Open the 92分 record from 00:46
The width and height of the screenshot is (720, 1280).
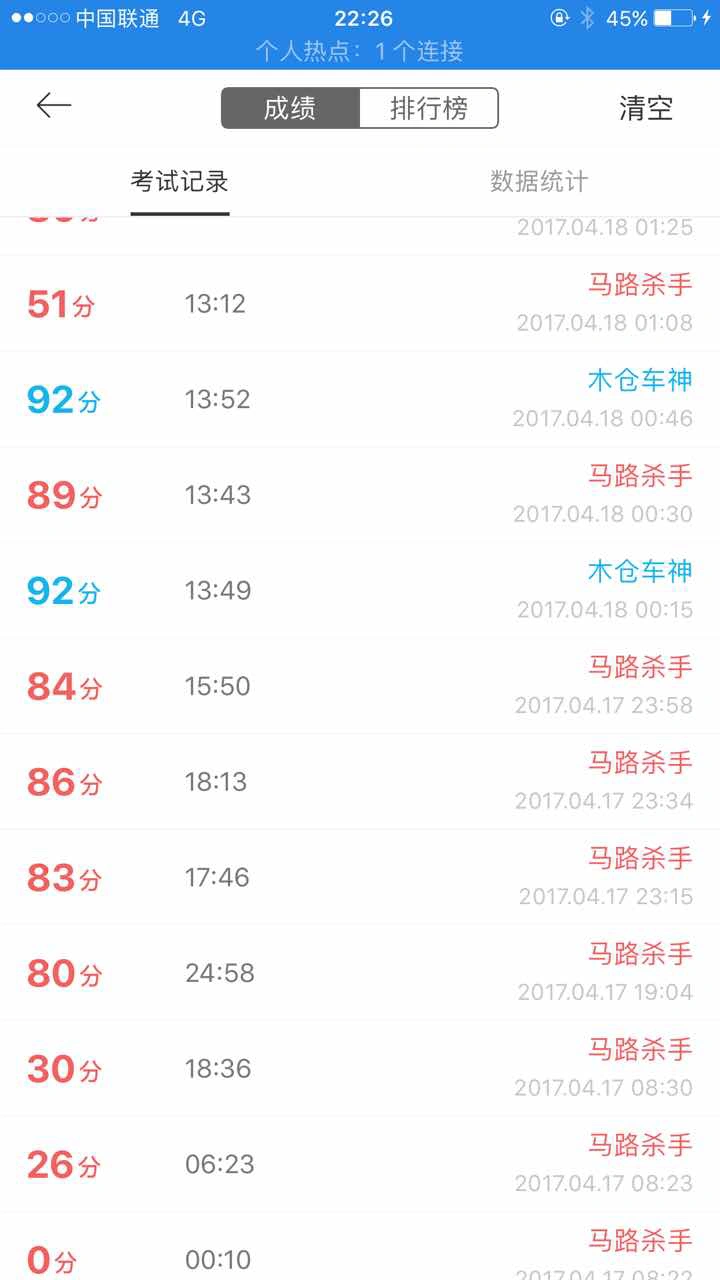[360, 399]
